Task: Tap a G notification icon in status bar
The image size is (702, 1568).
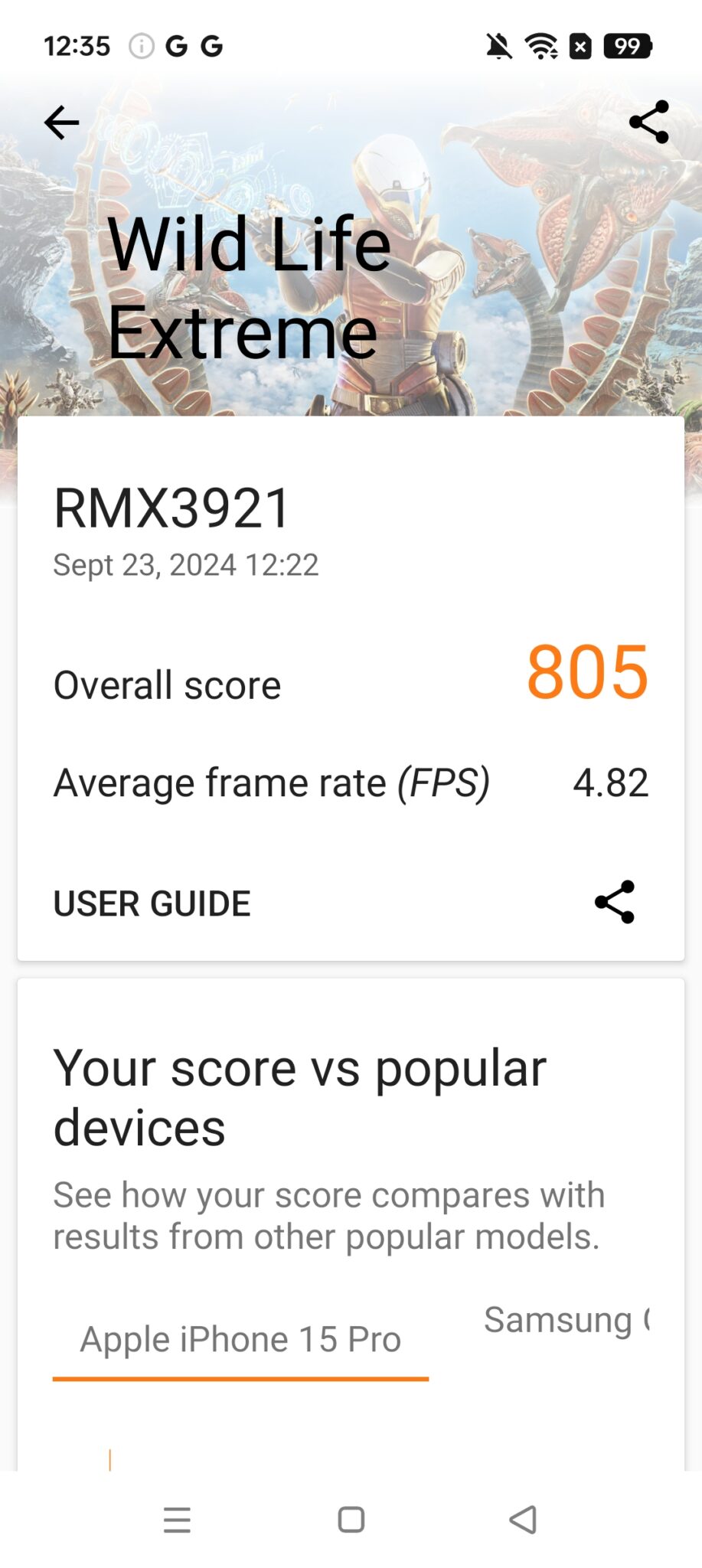Action: 178,46
